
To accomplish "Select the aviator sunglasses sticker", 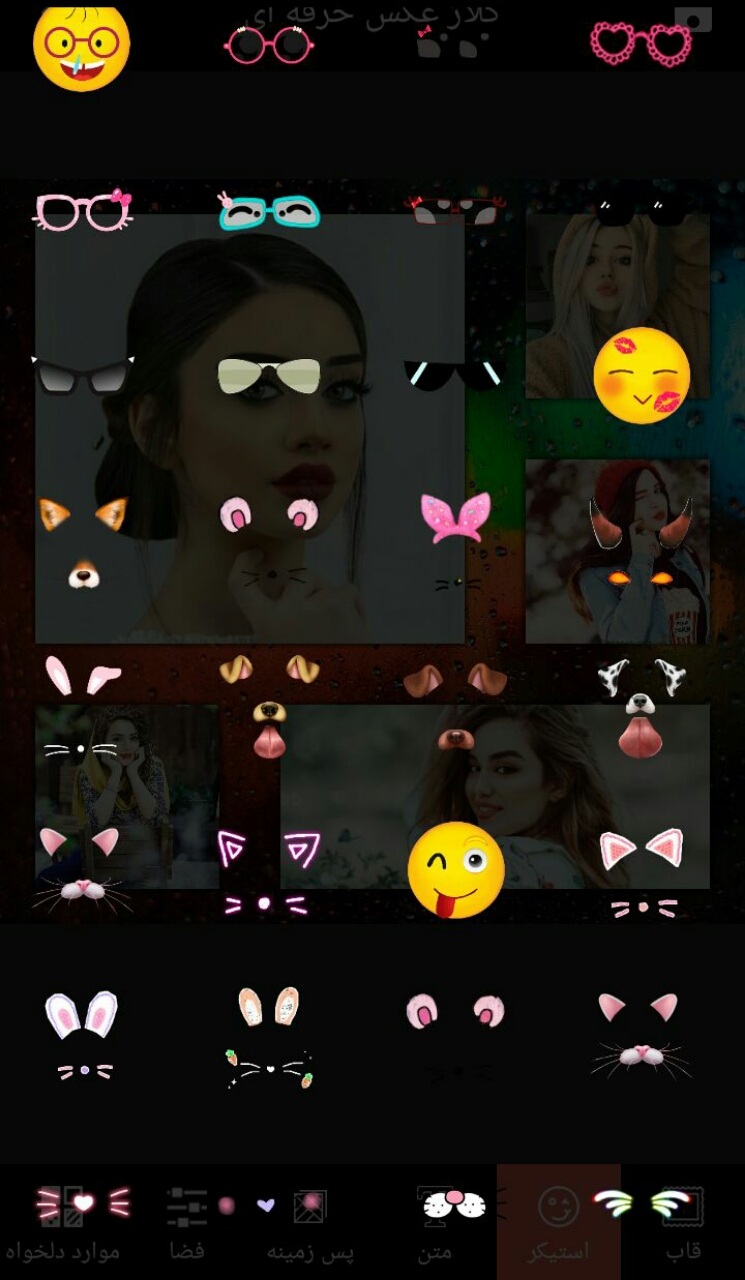I will [x=269, y=375].
